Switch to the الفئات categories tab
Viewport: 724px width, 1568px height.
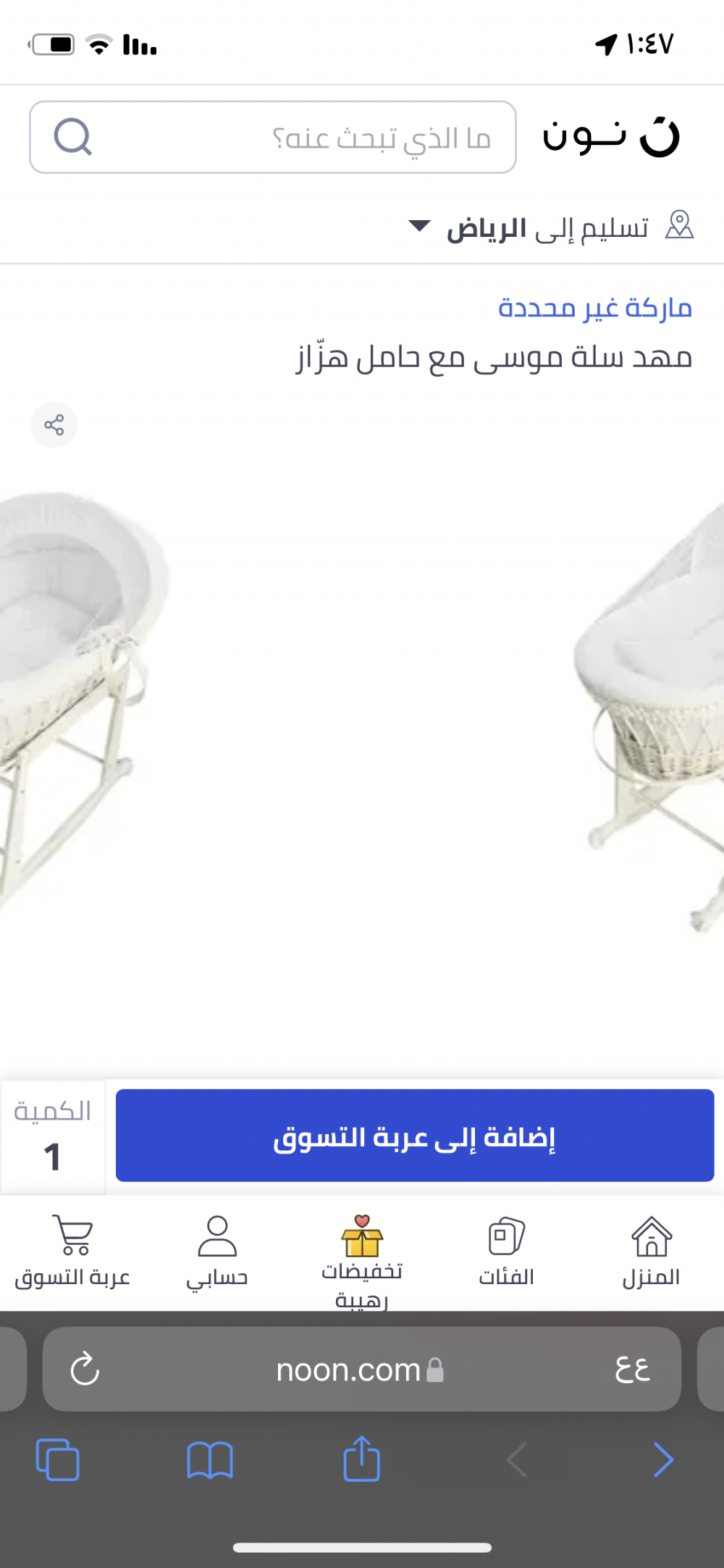[506, 1252]
